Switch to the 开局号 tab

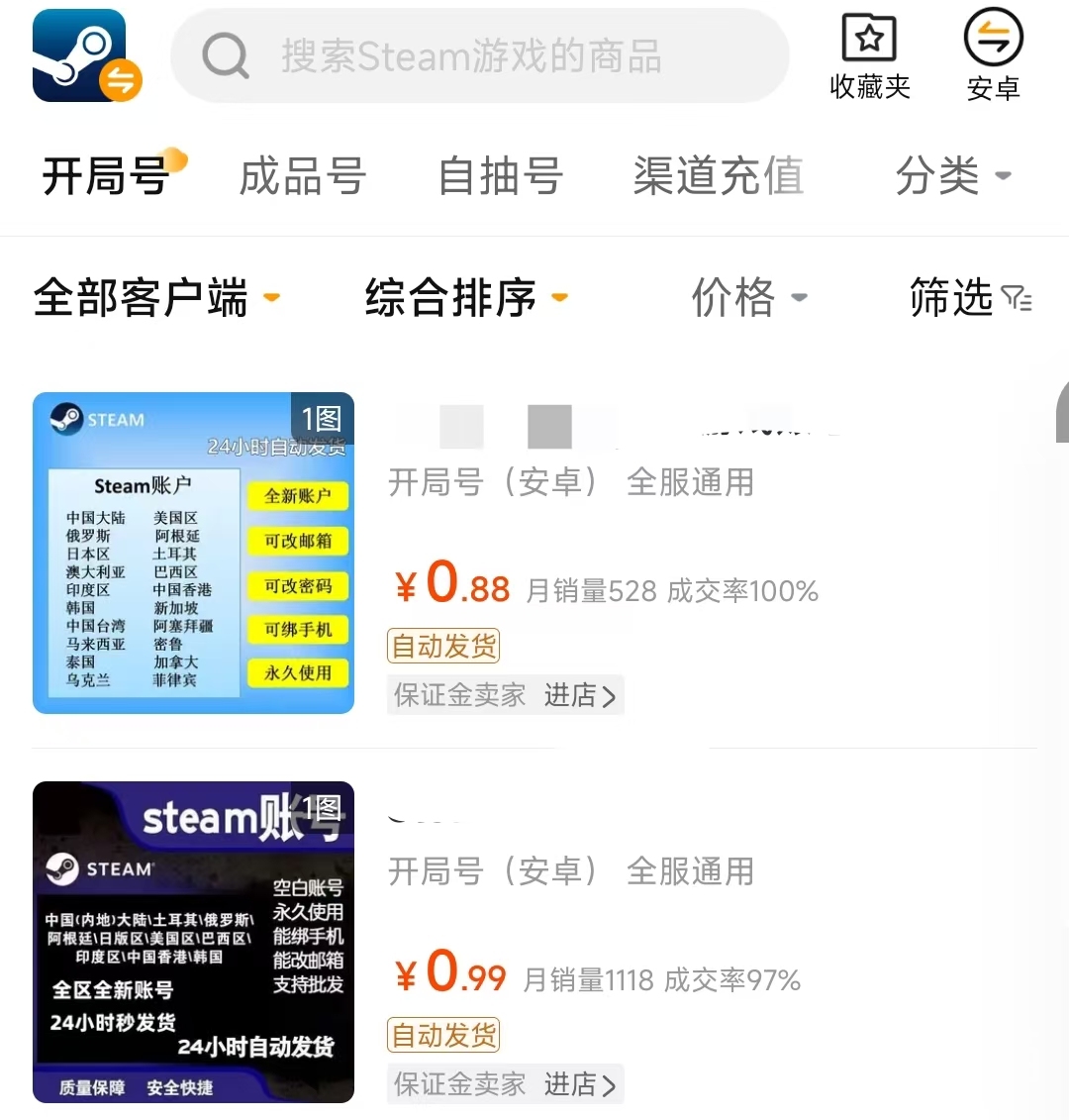(106, 177)
